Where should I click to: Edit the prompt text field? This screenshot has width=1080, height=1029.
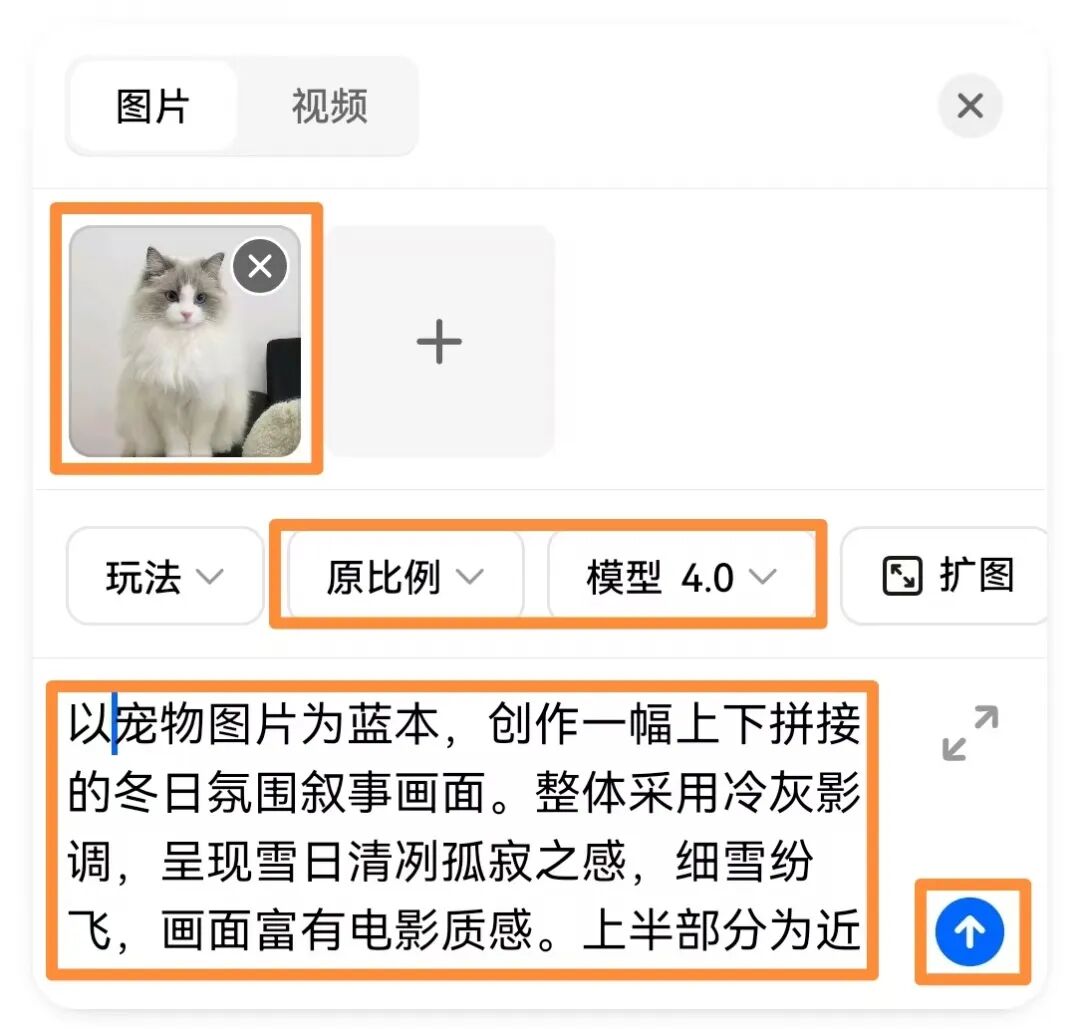tap(464, 828)
